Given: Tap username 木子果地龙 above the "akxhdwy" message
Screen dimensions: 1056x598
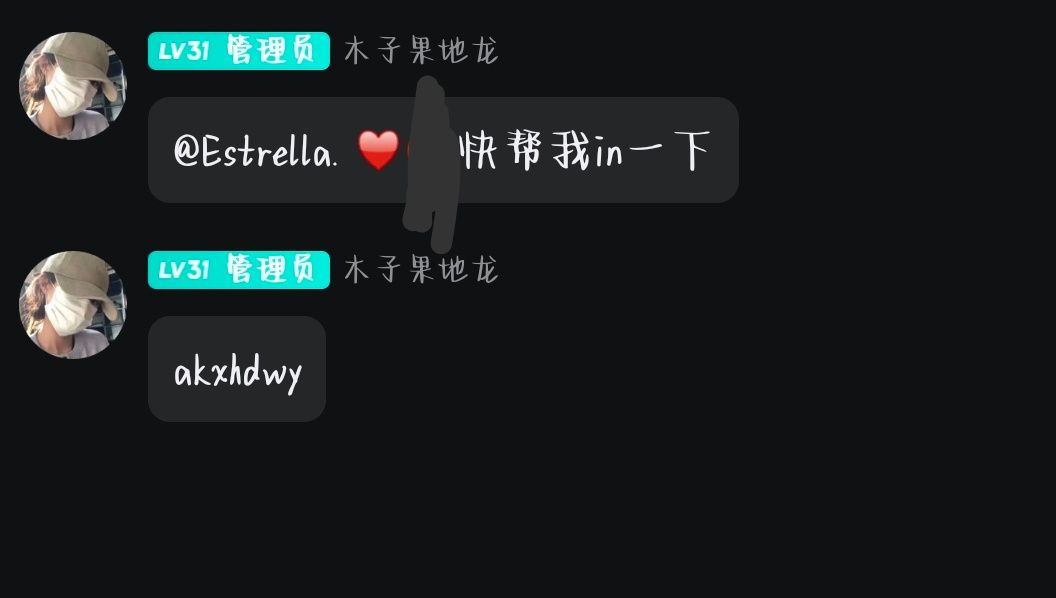Looking at the screenshot, I should point(420,270).
